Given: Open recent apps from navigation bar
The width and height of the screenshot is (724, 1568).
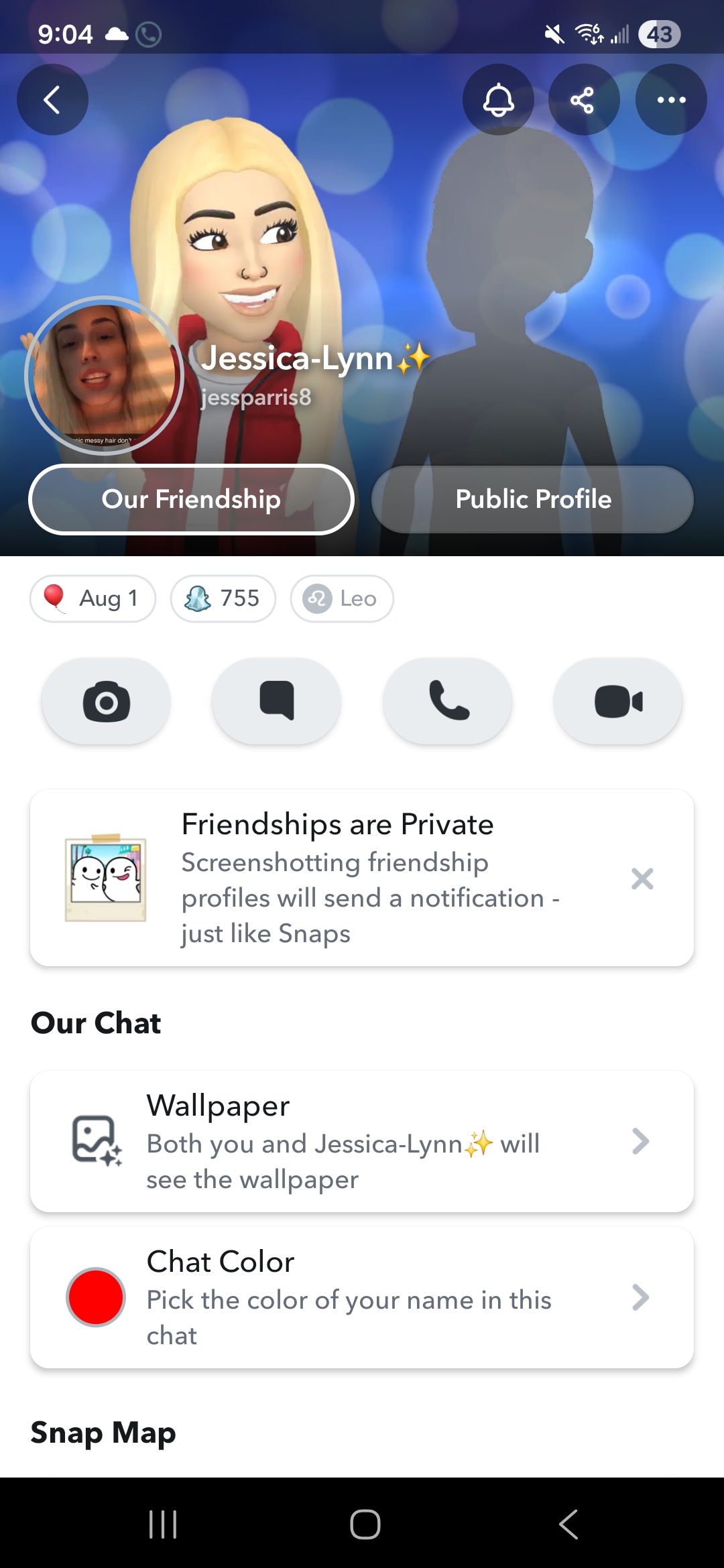Looking at the screenshot, I should 163,1524.
